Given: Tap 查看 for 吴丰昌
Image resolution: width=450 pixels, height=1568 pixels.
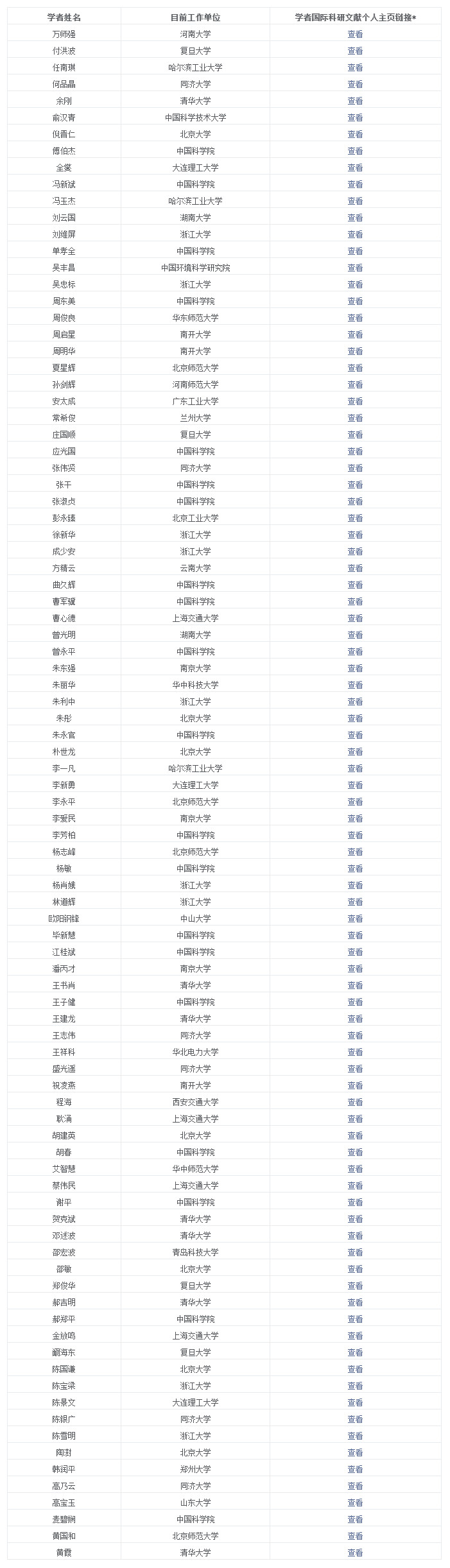Looking at the screenshot, I should pos(355,268).
